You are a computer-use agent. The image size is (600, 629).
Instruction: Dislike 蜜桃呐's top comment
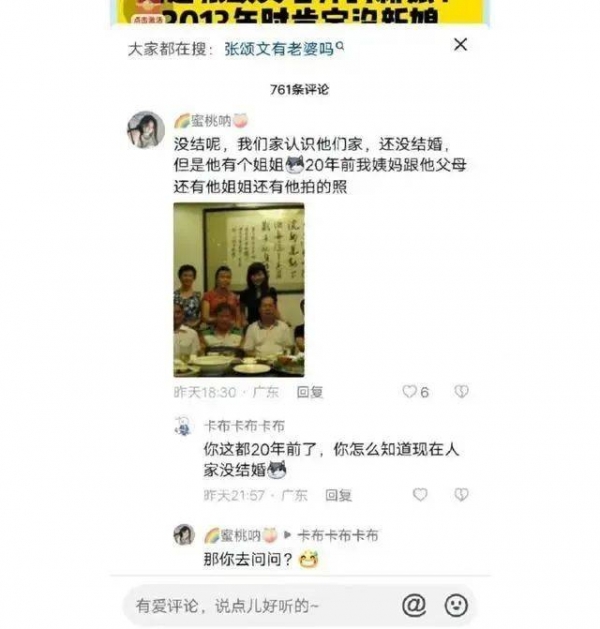[x=461, y=393]
